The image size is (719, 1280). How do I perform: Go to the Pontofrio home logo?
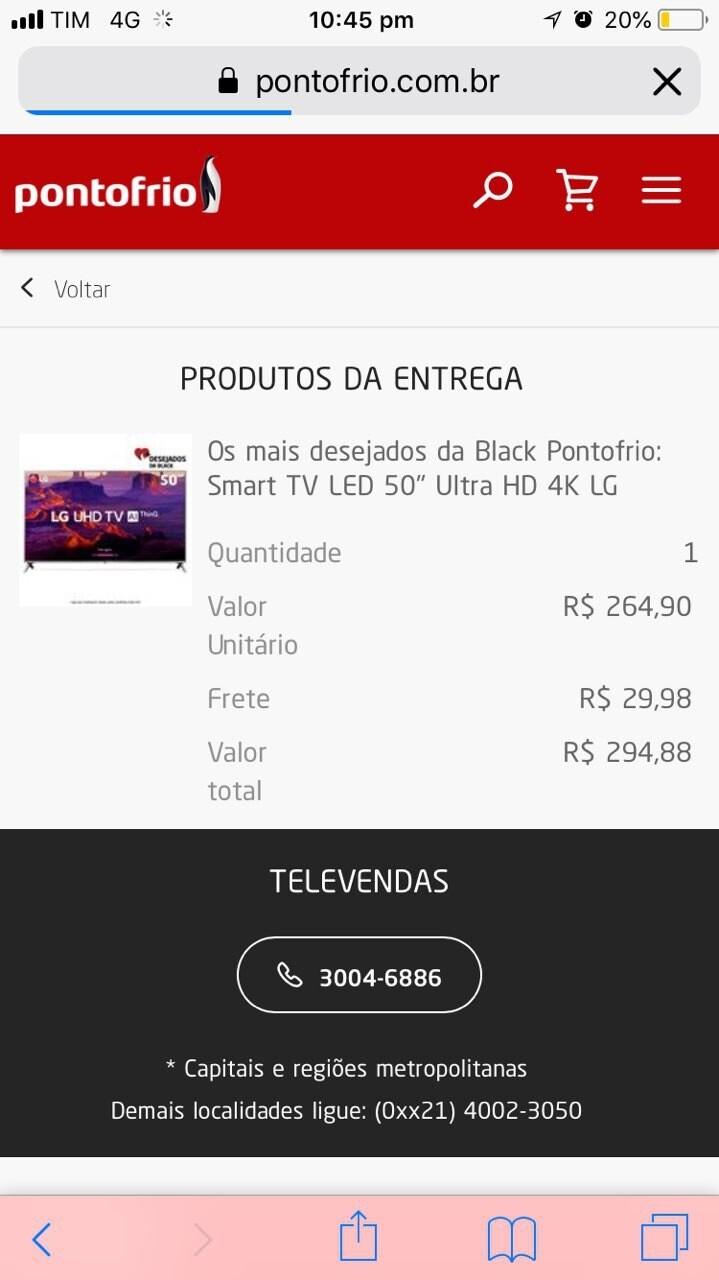click(x=117, y=189)
